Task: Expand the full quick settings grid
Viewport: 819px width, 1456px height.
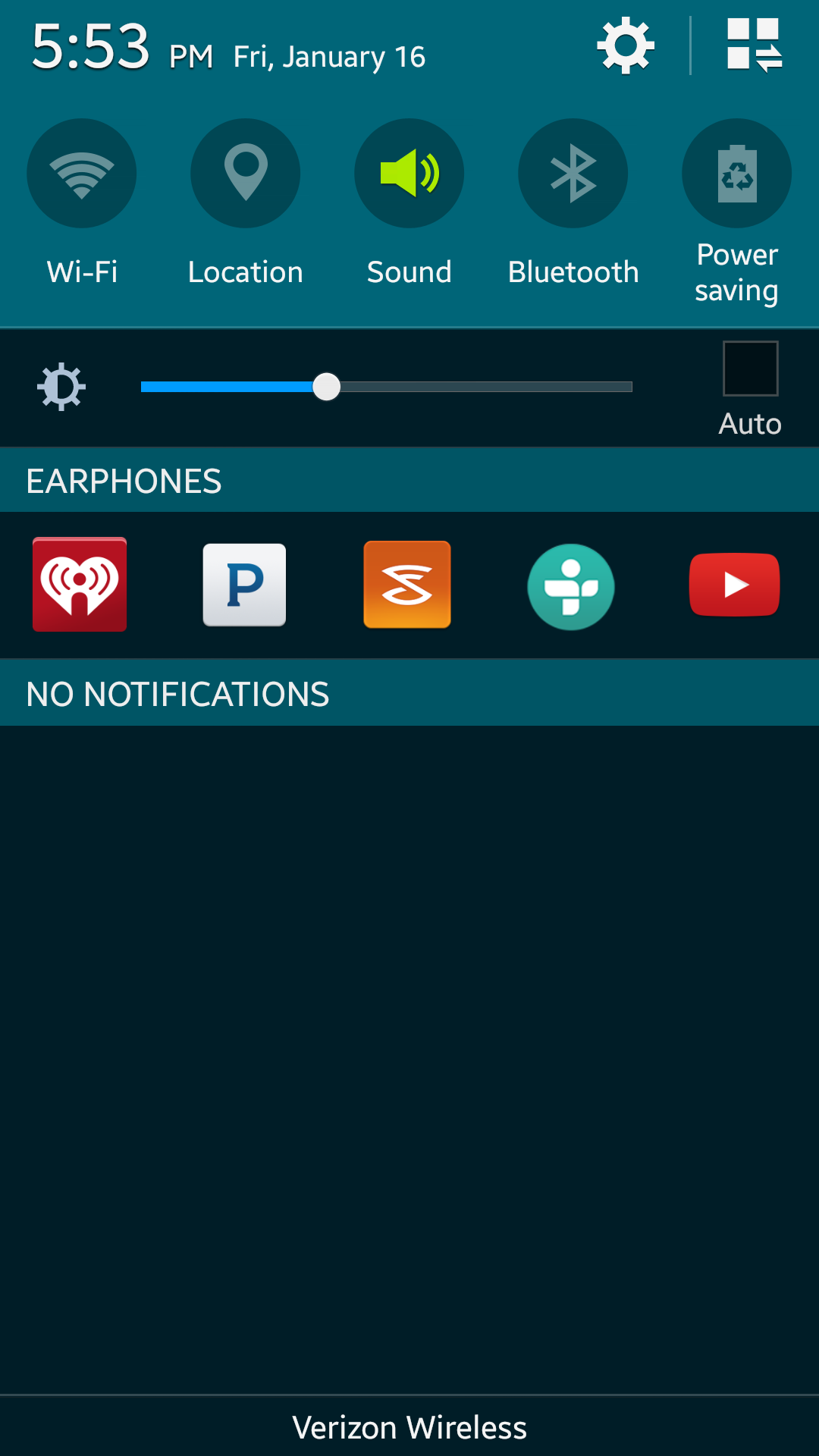Action: pyautogui.click(x=753, y=45)
